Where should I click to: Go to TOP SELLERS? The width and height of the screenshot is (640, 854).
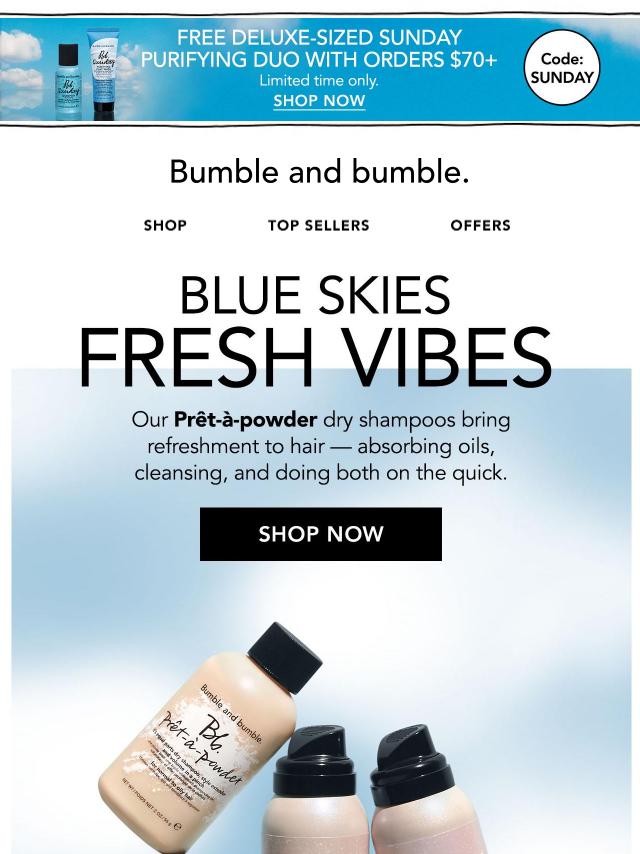318,225
